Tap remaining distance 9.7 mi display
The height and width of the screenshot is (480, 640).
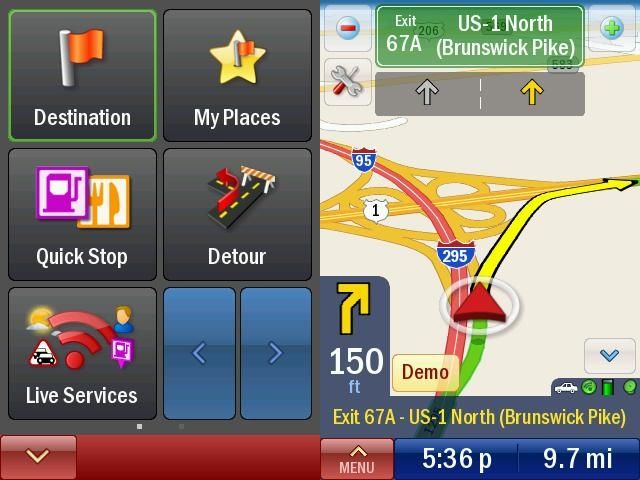point(577,459)
